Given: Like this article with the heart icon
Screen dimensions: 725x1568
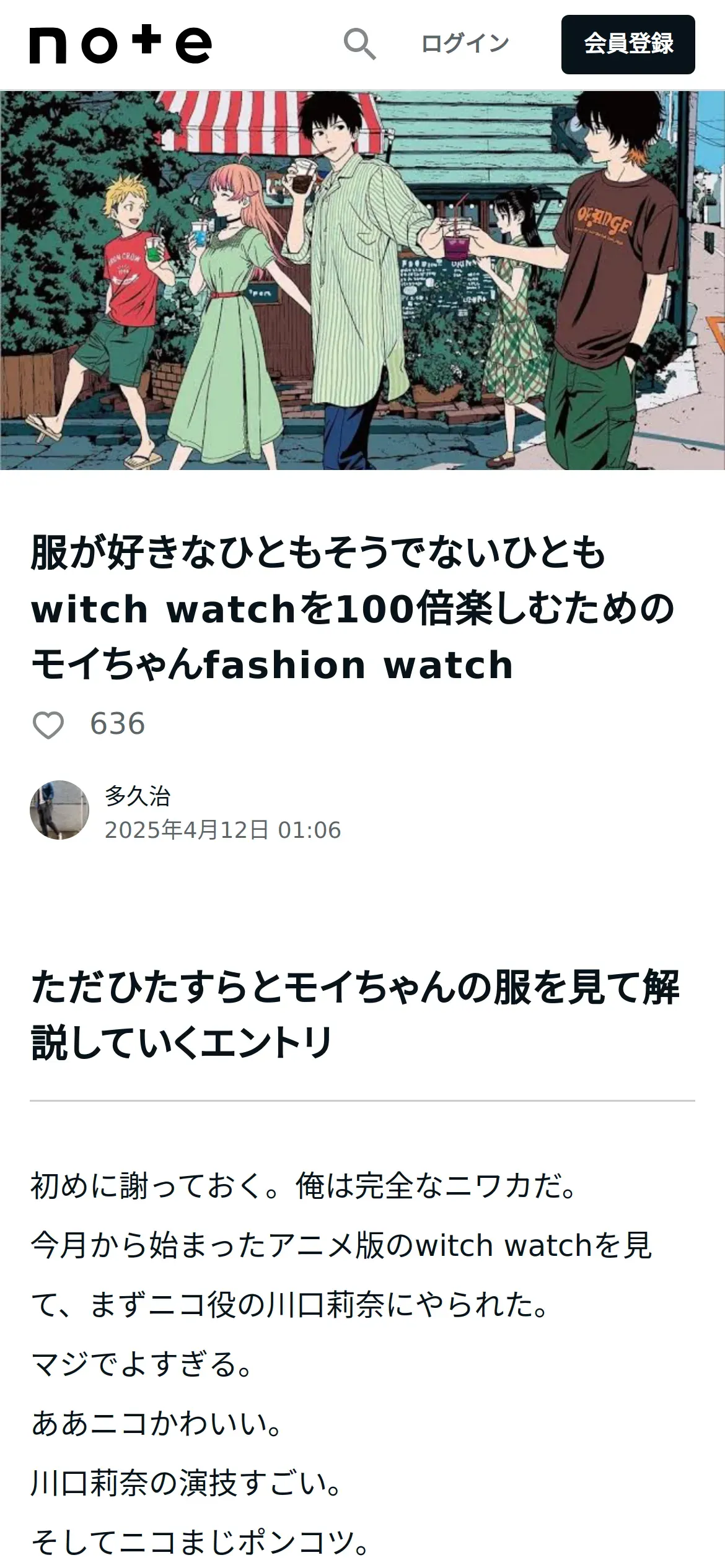Looking at the screenshot, I should 48,725.
